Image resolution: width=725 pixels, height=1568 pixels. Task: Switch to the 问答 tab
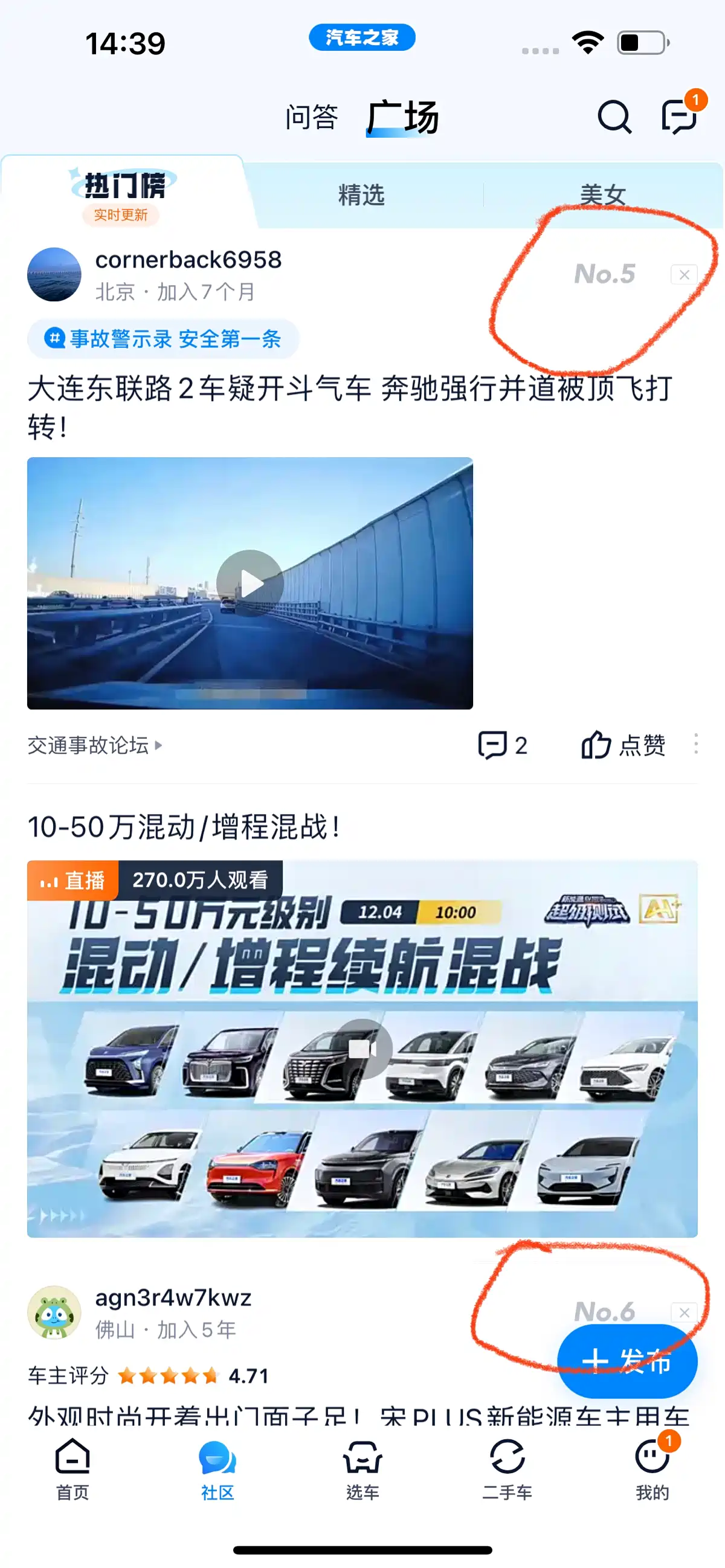(x=311, y=117)
